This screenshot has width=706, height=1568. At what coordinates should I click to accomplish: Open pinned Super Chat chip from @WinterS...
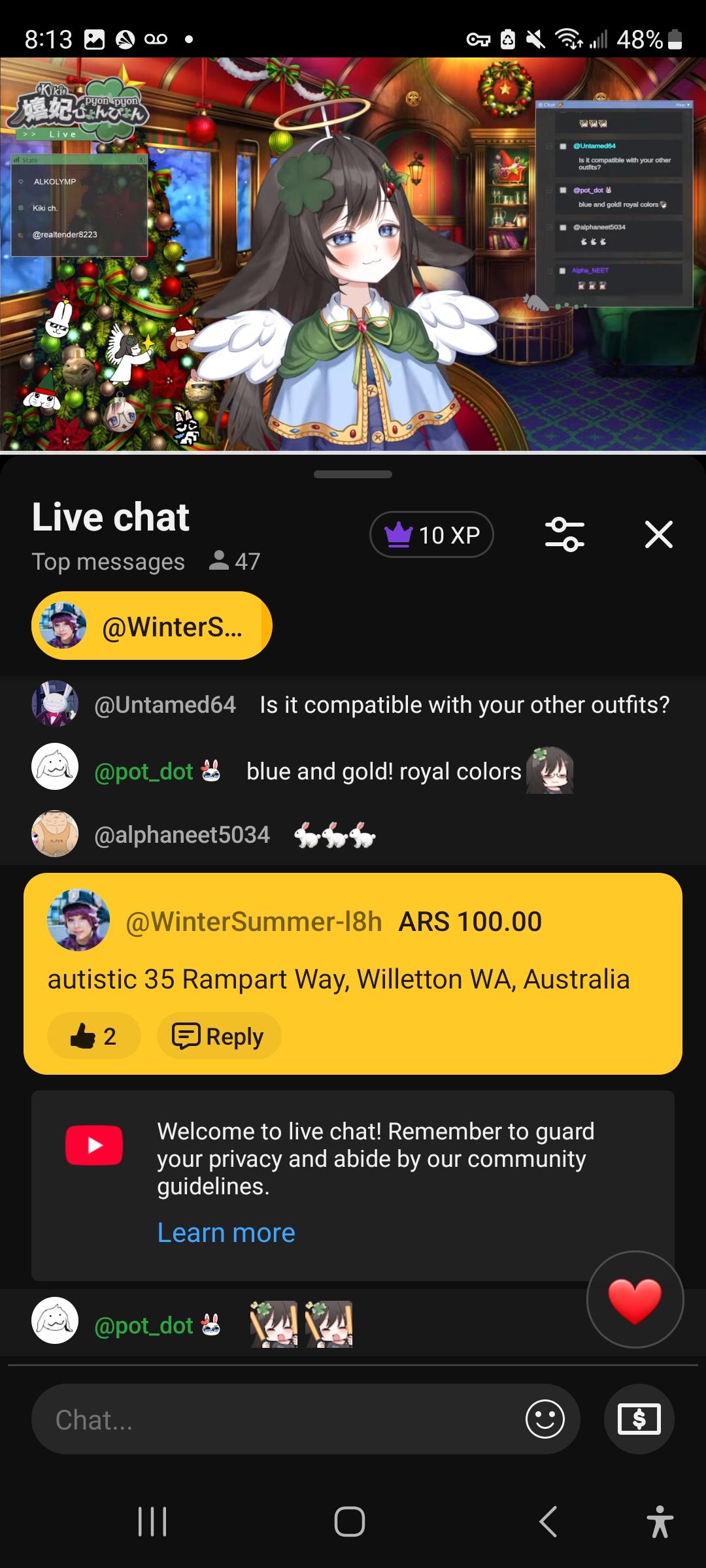152,626
